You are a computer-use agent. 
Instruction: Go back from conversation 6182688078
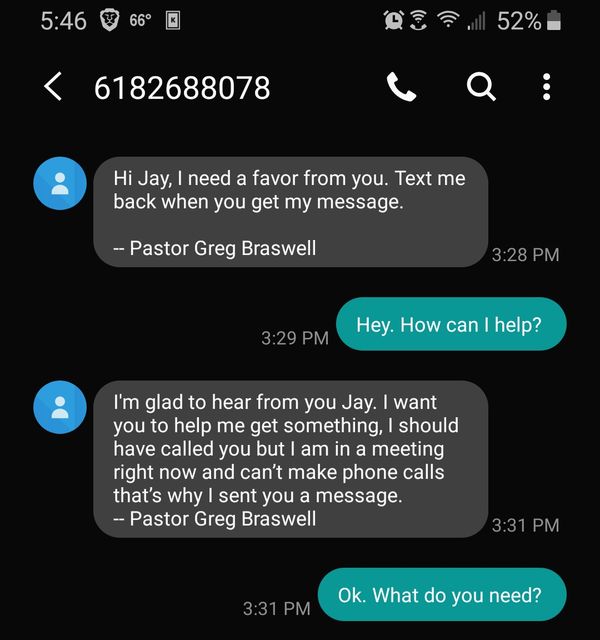tap(54, 88)
